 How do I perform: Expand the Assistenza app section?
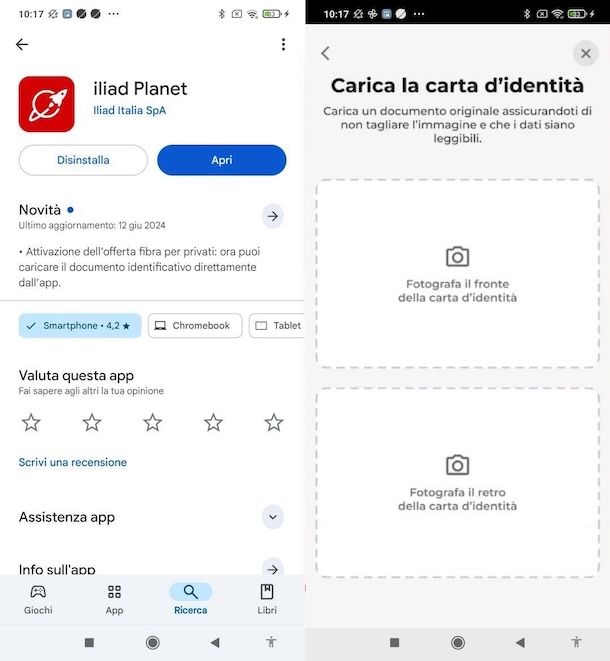tap(272, 517)
